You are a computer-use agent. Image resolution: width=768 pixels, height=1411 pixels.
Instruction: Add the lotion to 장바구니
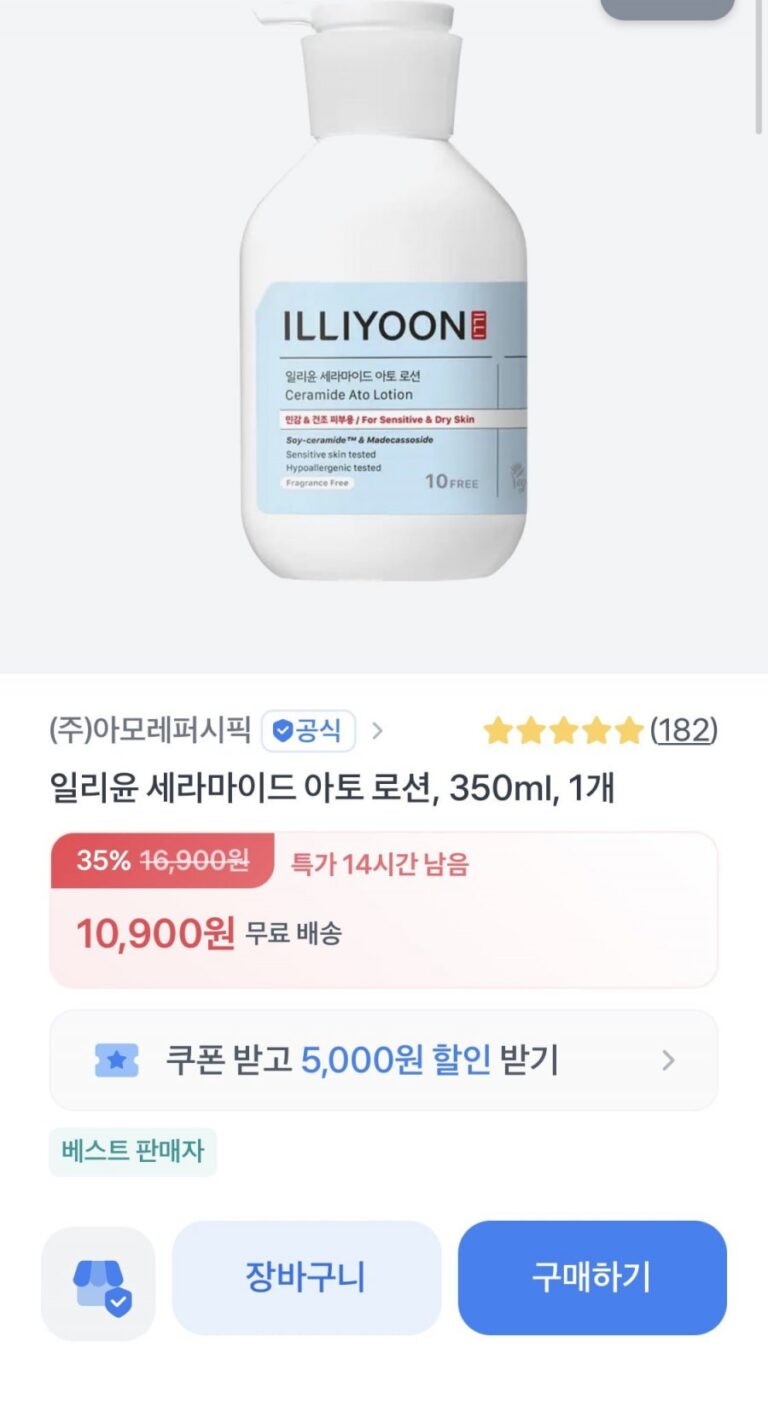click(x=306, y=1277)
